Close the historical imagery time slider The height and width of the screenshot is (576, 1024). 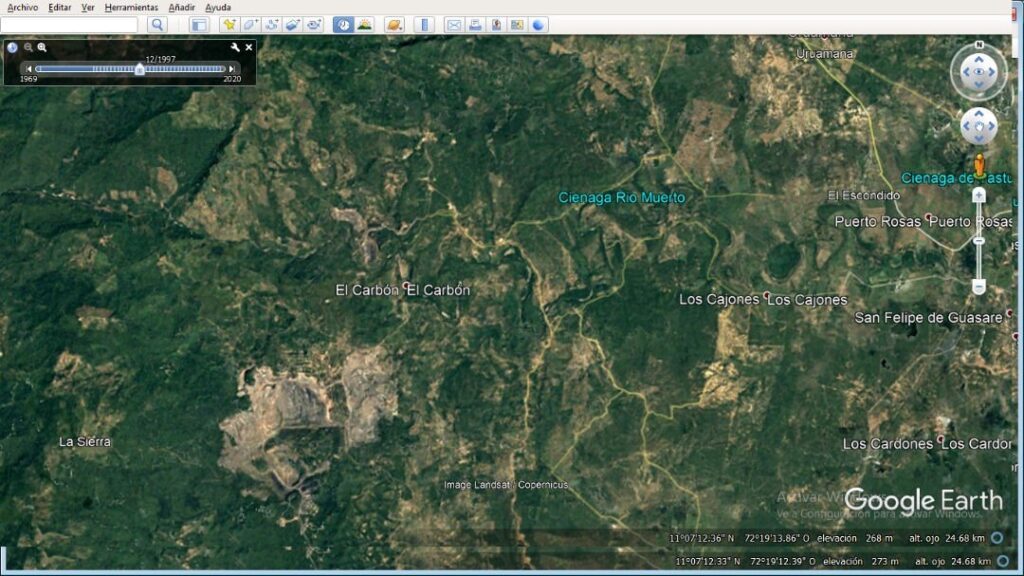pos(249,47)
